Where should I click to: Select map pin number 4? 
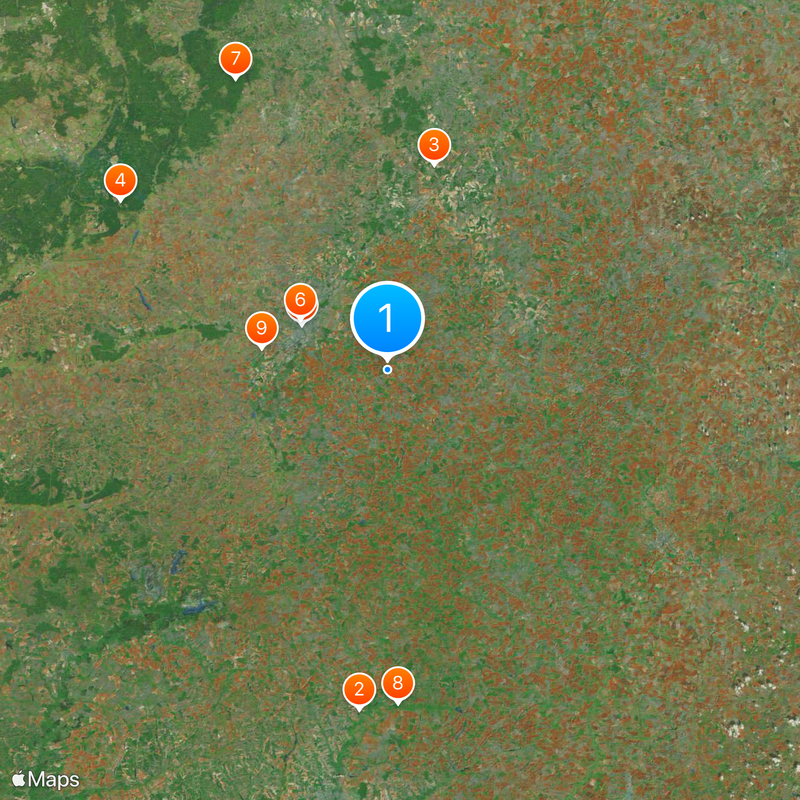120,181
